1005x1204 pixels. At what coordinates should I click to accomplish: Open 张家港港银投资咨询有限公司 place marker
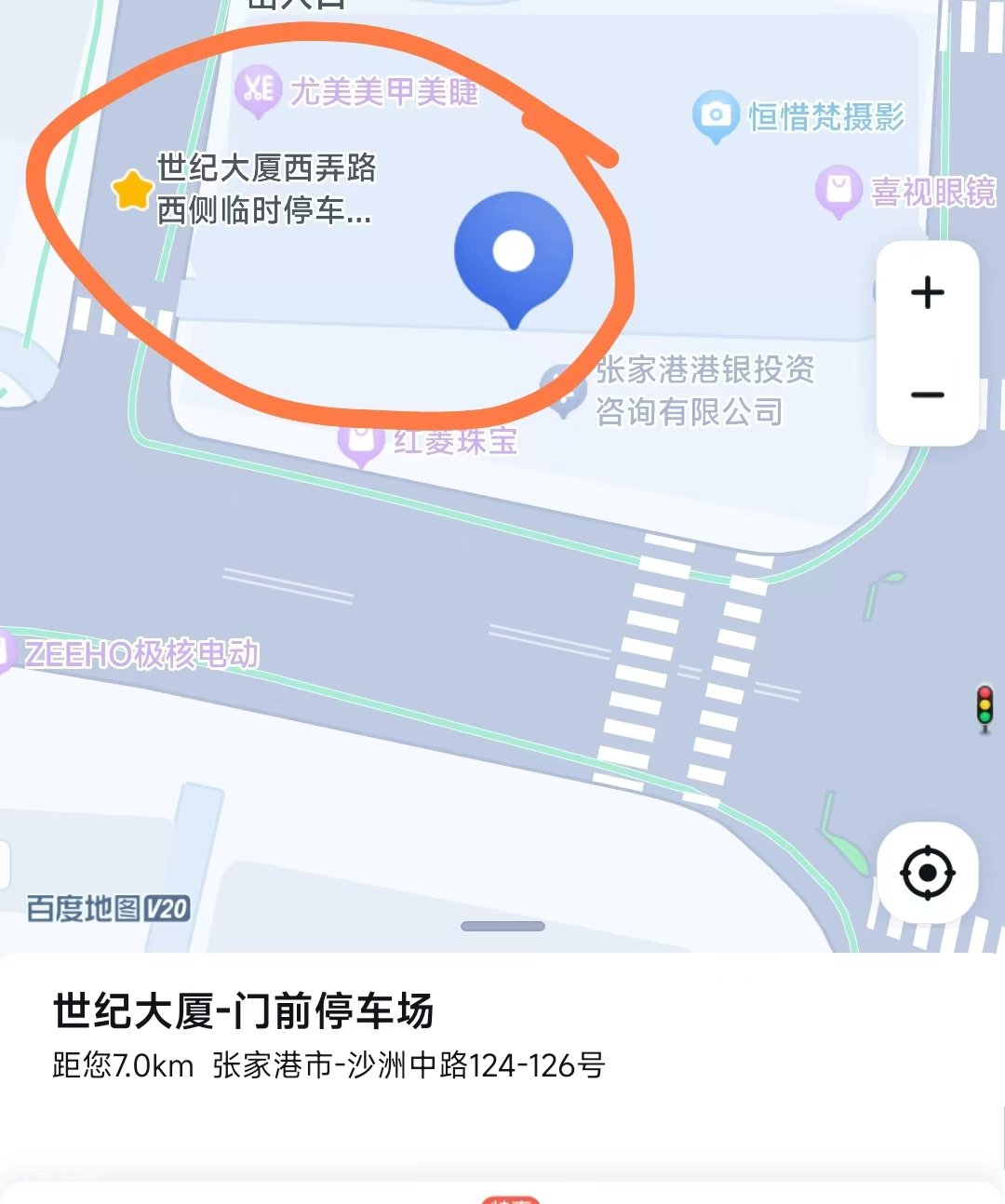(x=562, y=387)
